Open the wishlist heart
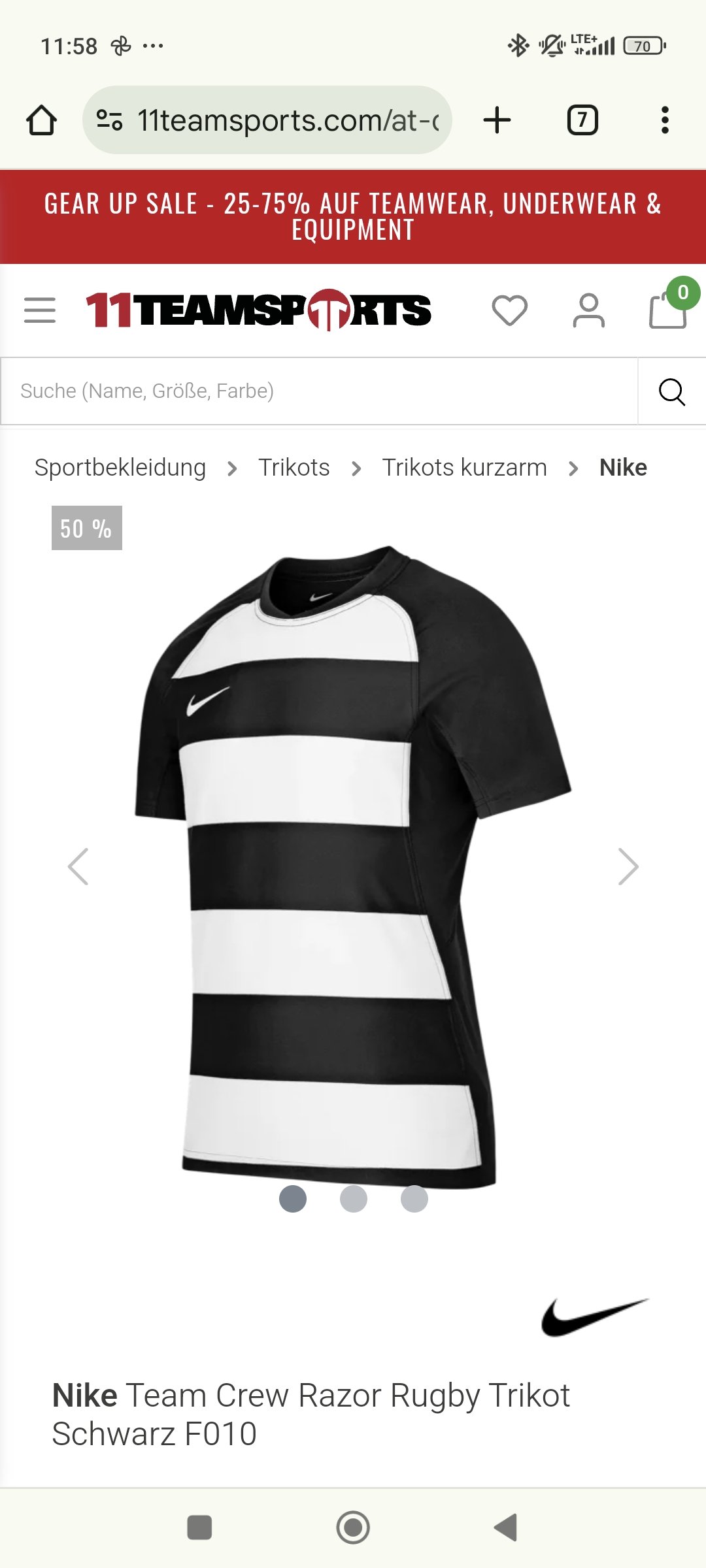Screen dimensions: 706x1568 coord(510,310)
